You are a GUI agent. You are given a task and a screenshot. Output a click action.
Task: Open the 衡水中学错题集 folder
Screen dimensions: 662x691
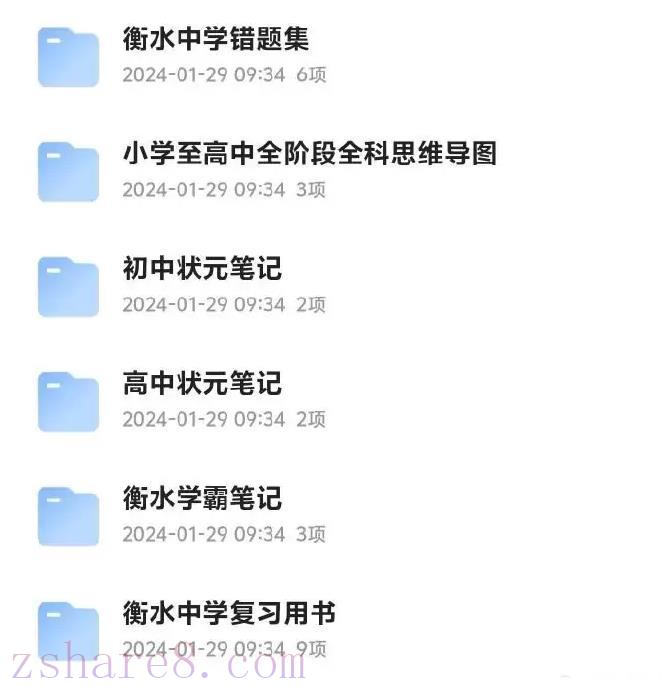[215, 40]
